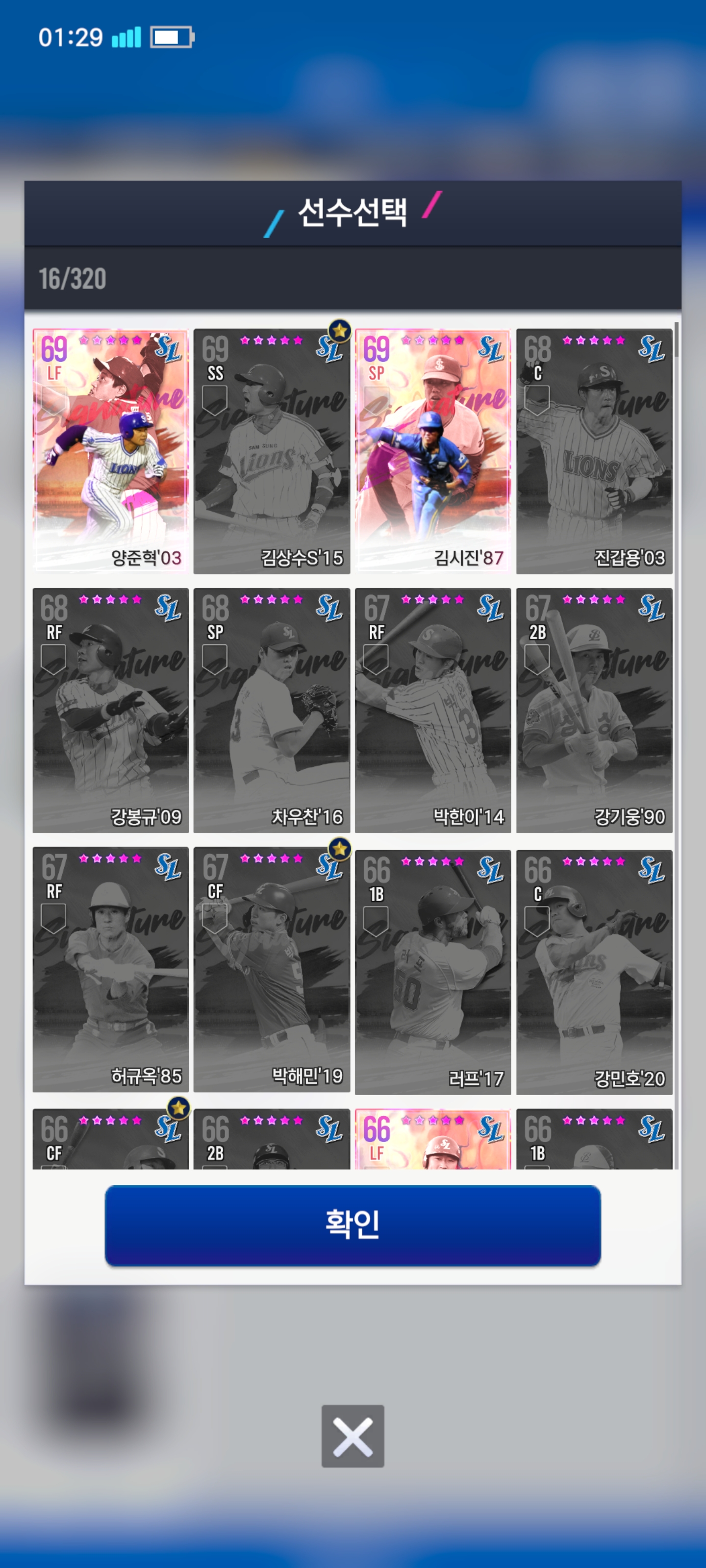Image resolution: width=706 pixels, height=1568 pixels.
Task: Pick the 박한이'14 right fielder card
Action: coord(432,710)
